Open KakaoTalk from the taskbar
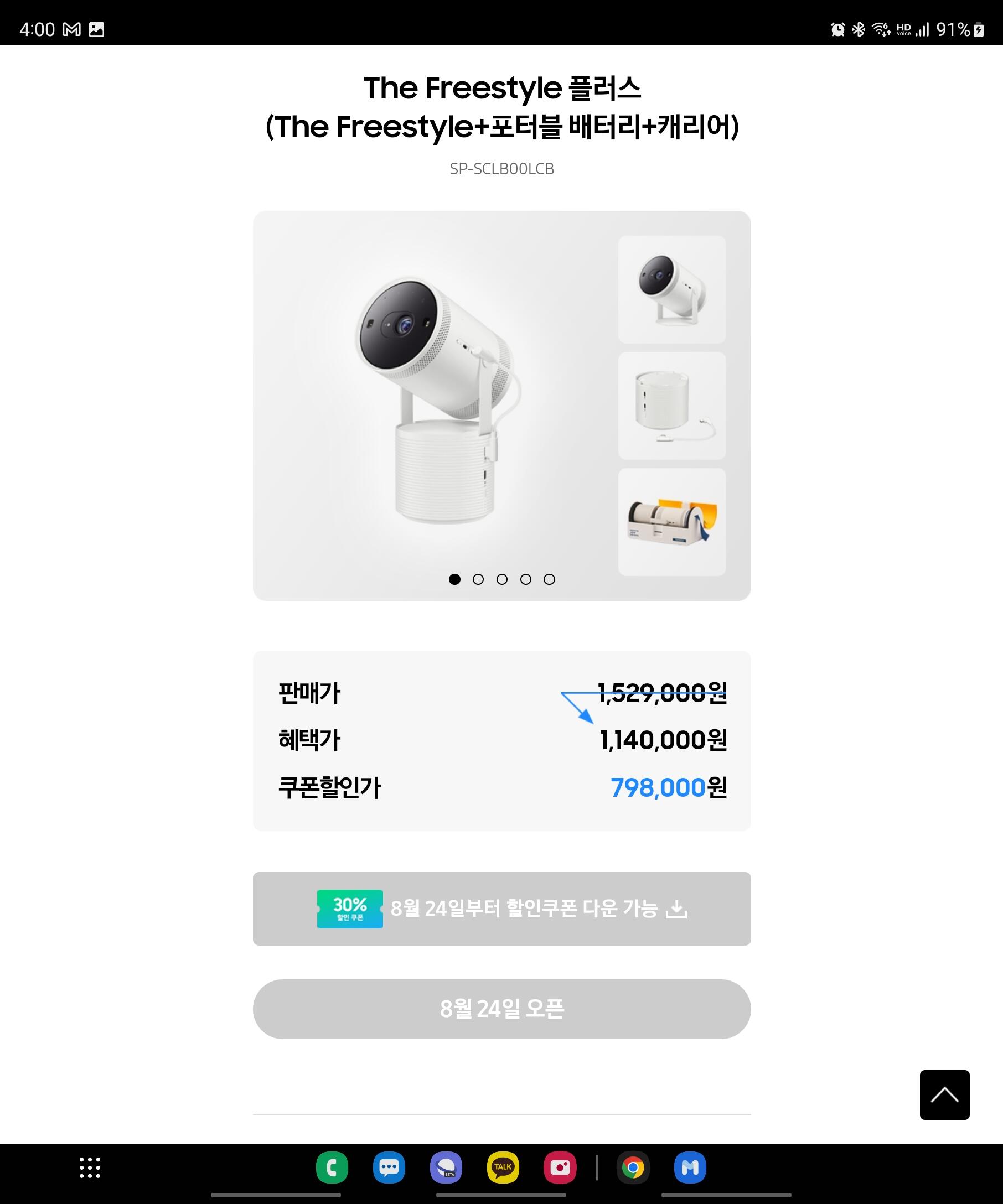 pos(503,1167)
